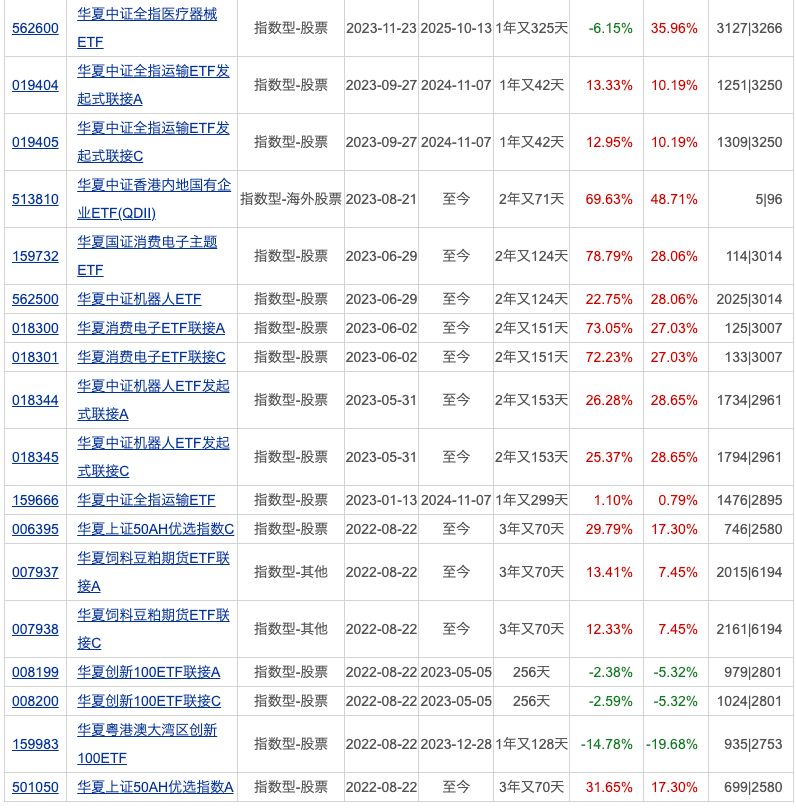Viewport: 796px width, 808px height.
Task: Open fund code 562600 link
Action: pos(35,28)
